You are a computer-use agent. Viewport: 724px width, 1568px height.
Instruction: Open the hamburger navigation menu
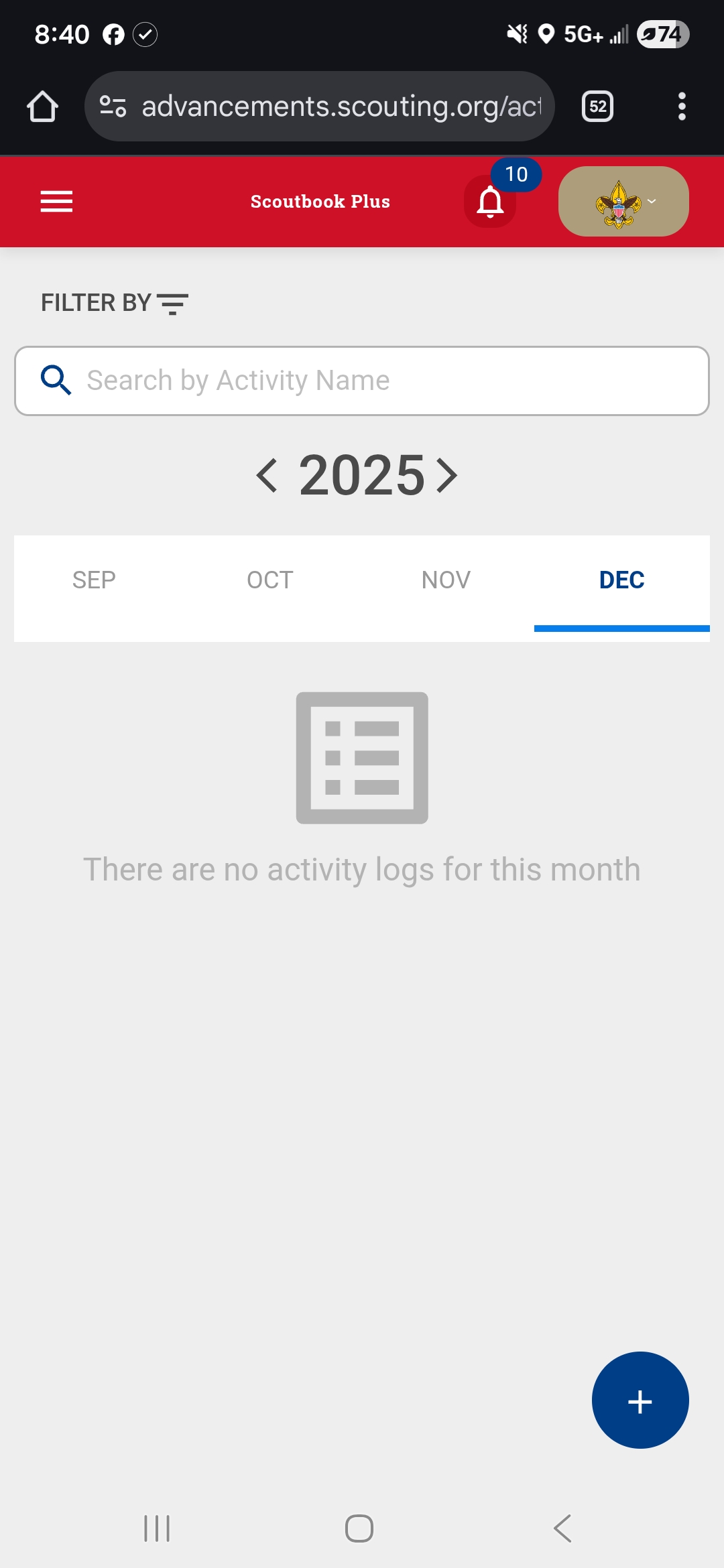click(x=56, y=201)
